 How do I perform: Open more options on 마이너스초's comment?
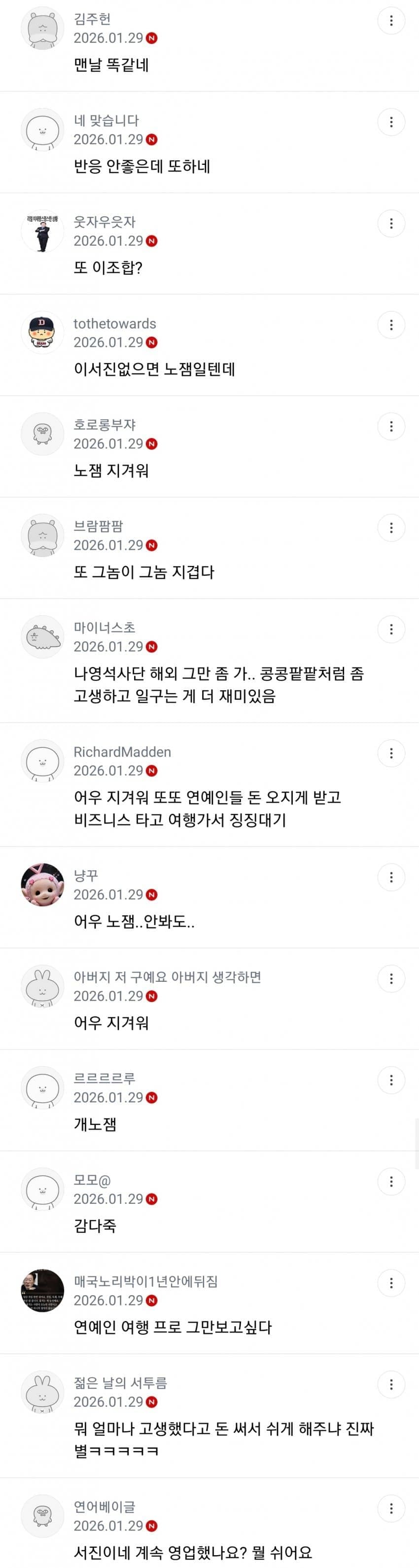click(391, 630)
